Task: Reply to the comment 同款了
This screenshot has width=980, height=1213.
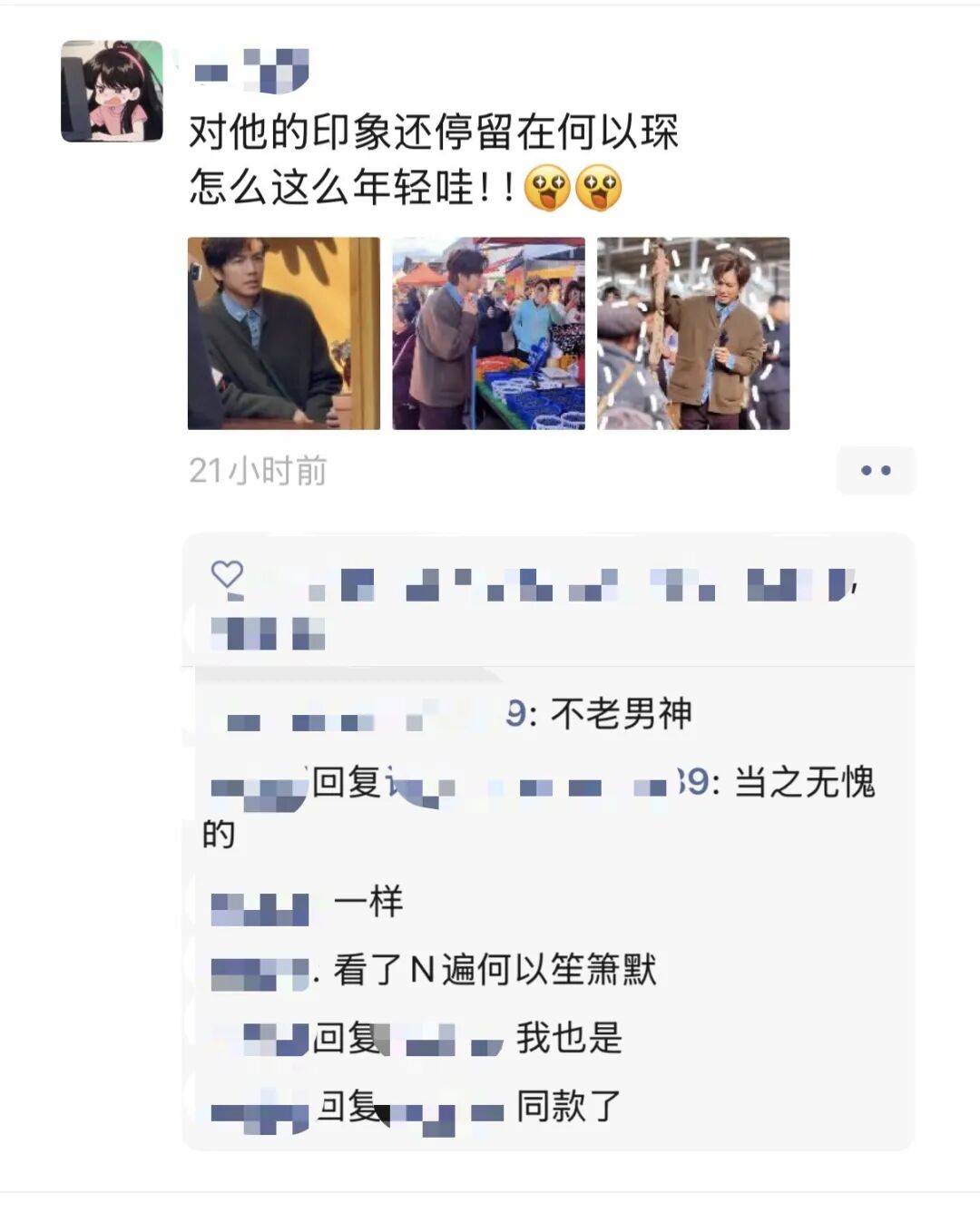Action: tap(569, 1107)
